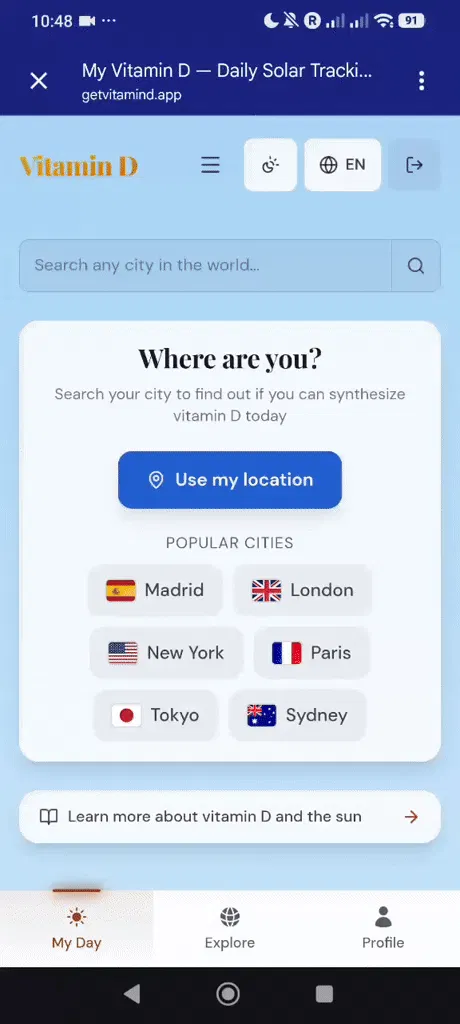The image size is (460, 1024).
Task: Focus the city search field
Action: pos(206,265)
